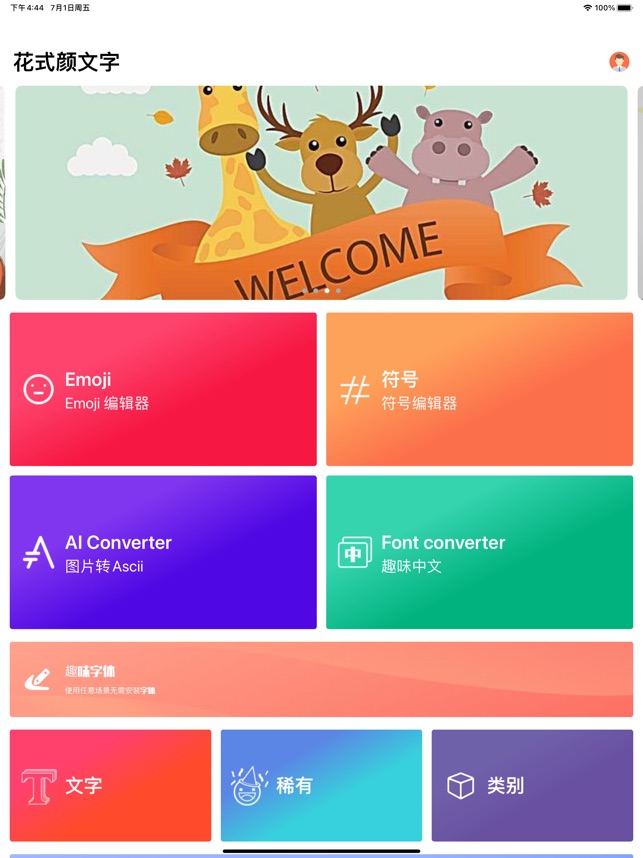
Task: Open the 文字 section
Action: pos(110,785)
